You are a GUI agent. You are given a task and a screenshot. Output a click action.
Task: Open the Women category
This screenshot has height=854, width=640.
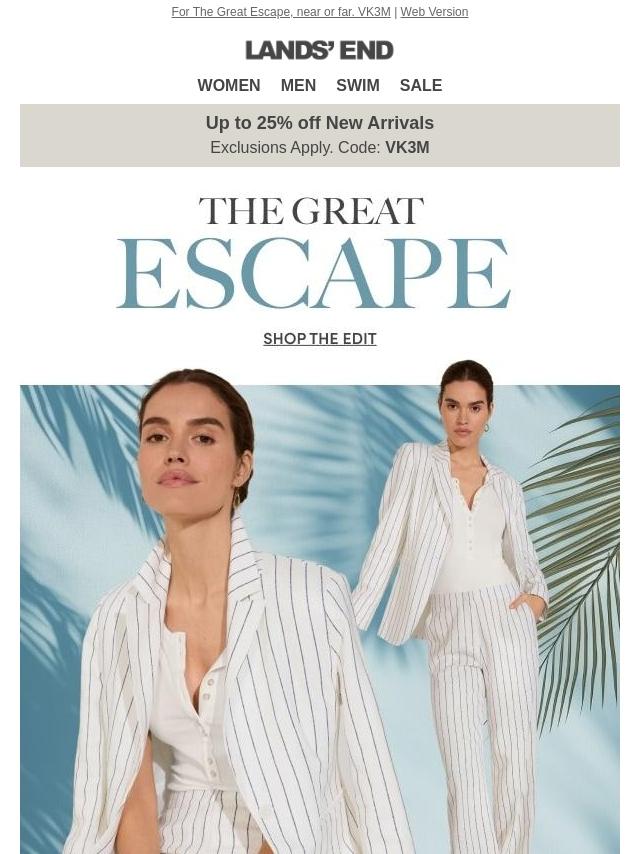(228, 86)
